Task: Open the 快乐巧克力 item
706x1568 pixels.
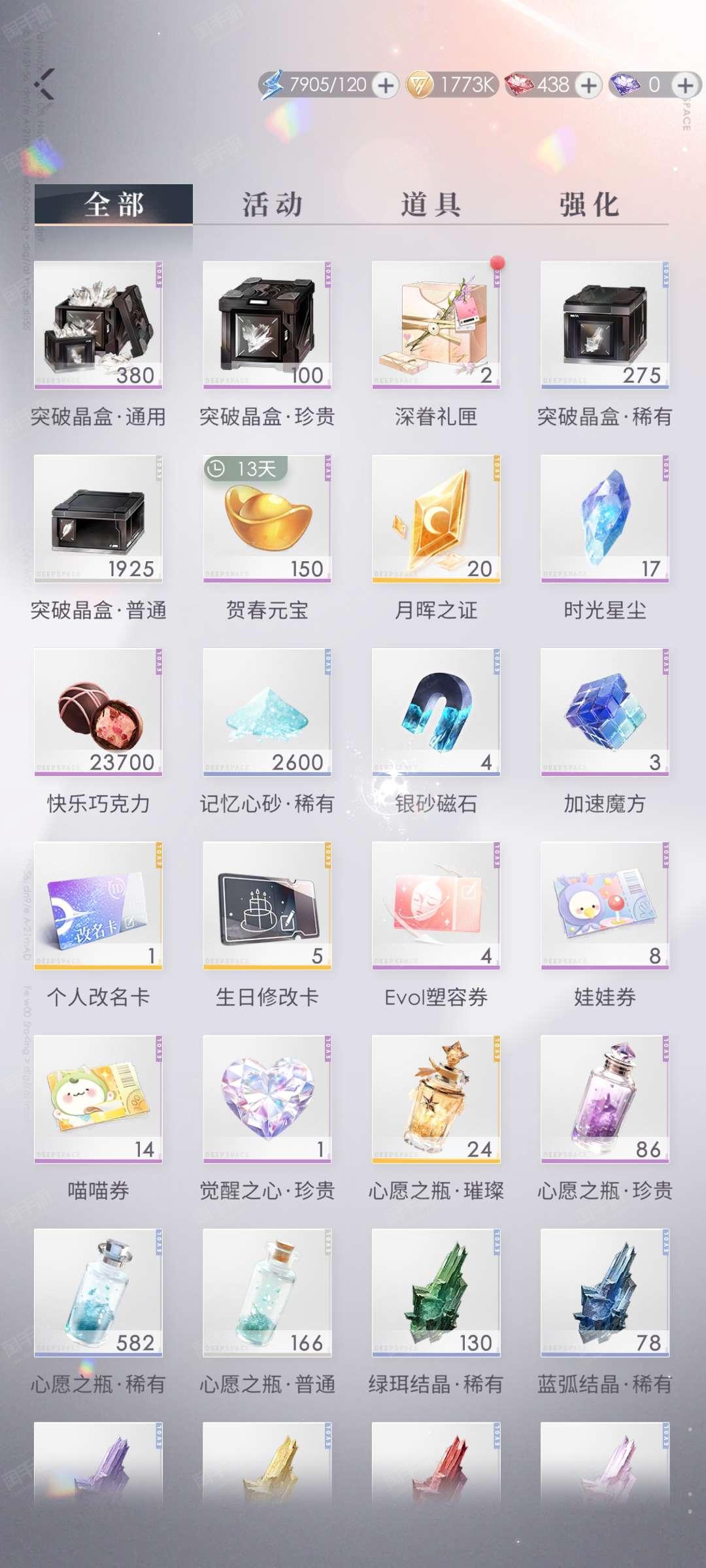Action: [x=98, y=712]
